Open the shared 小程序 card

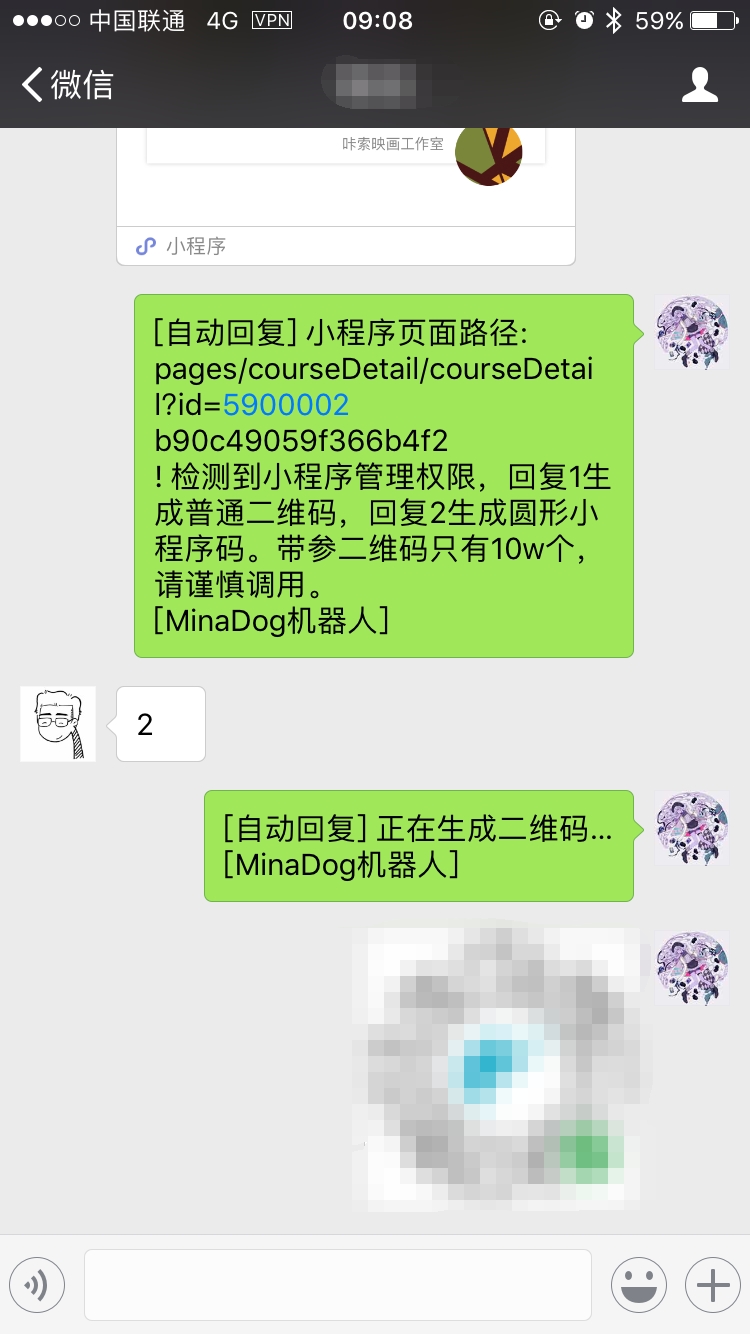coord(346,196)
